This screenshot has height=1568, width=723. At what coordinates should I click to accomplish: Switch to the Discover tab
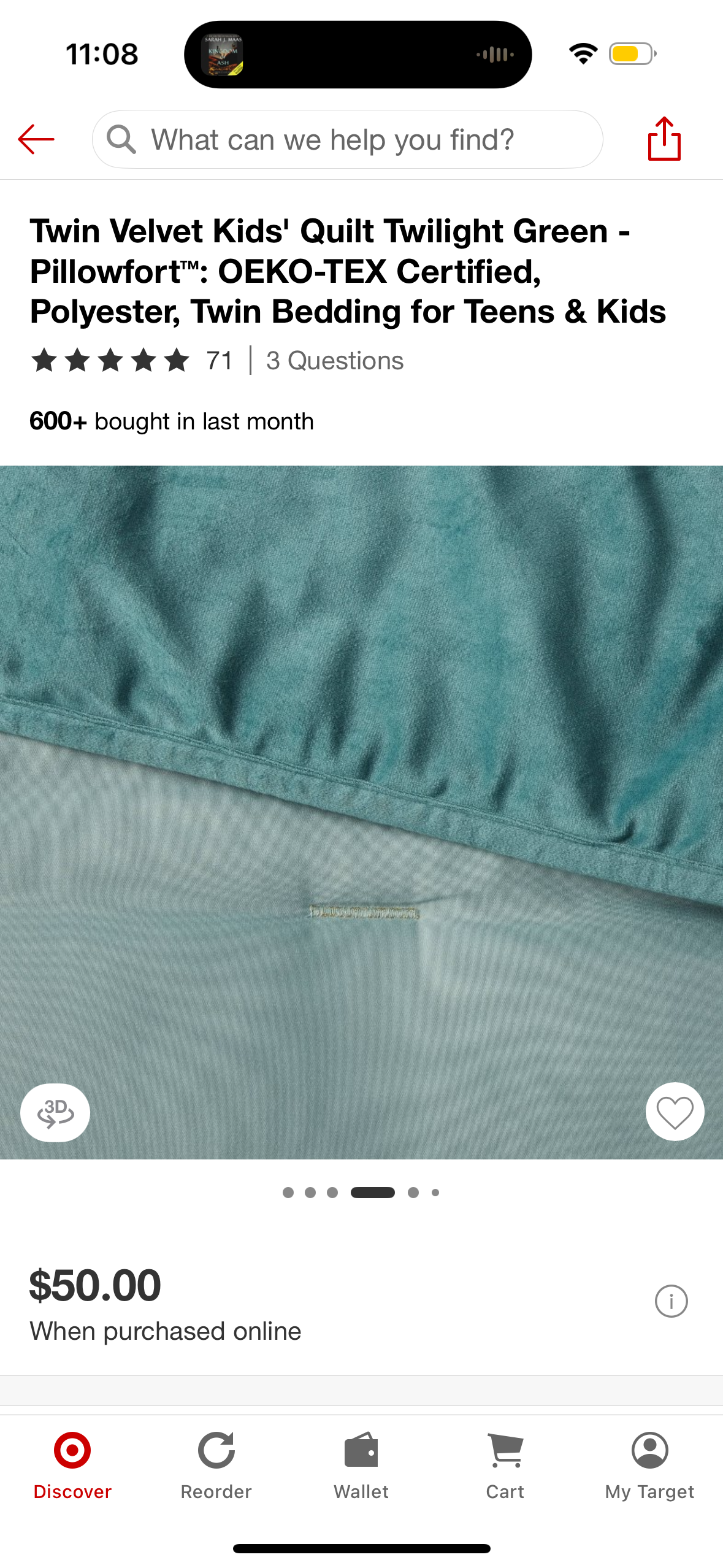72,1466
